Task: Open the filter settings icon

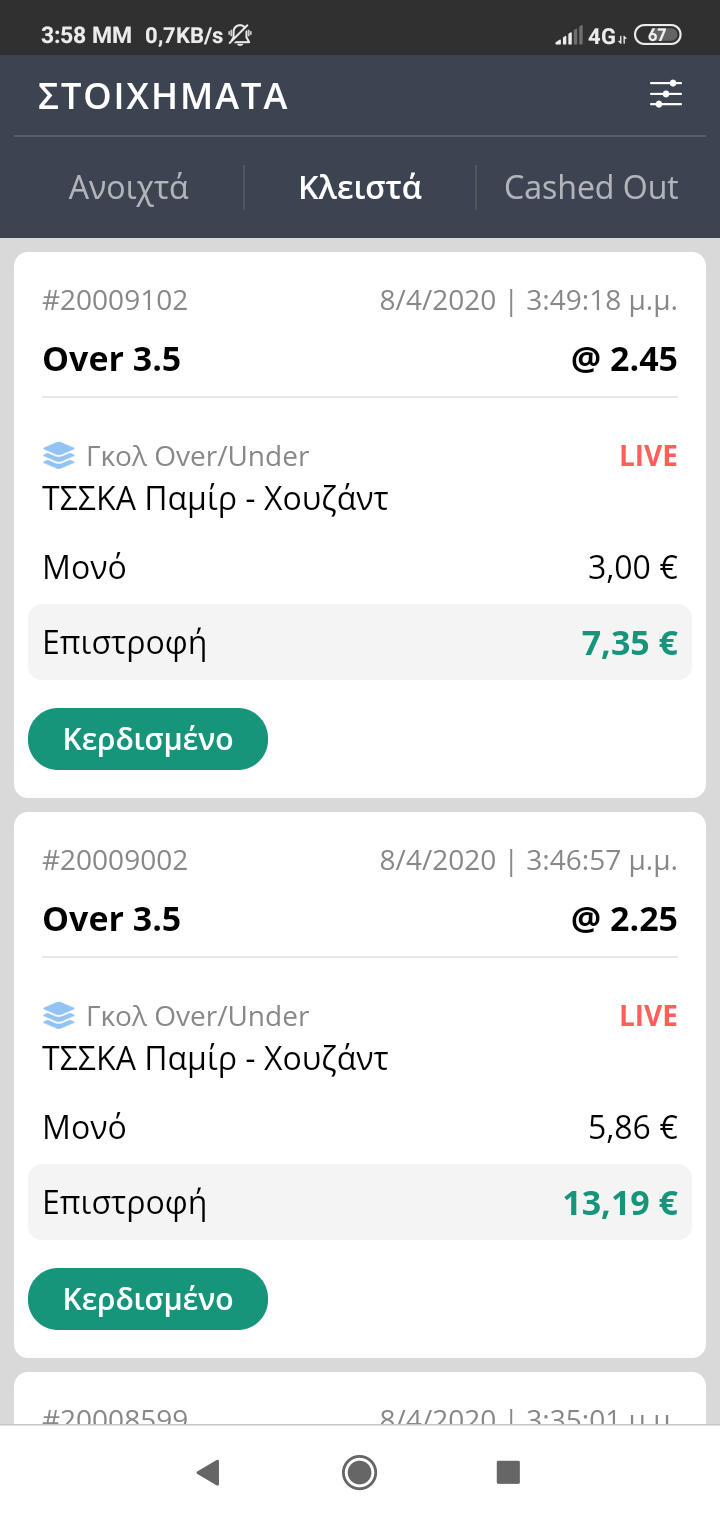Action: click(665, 95)
